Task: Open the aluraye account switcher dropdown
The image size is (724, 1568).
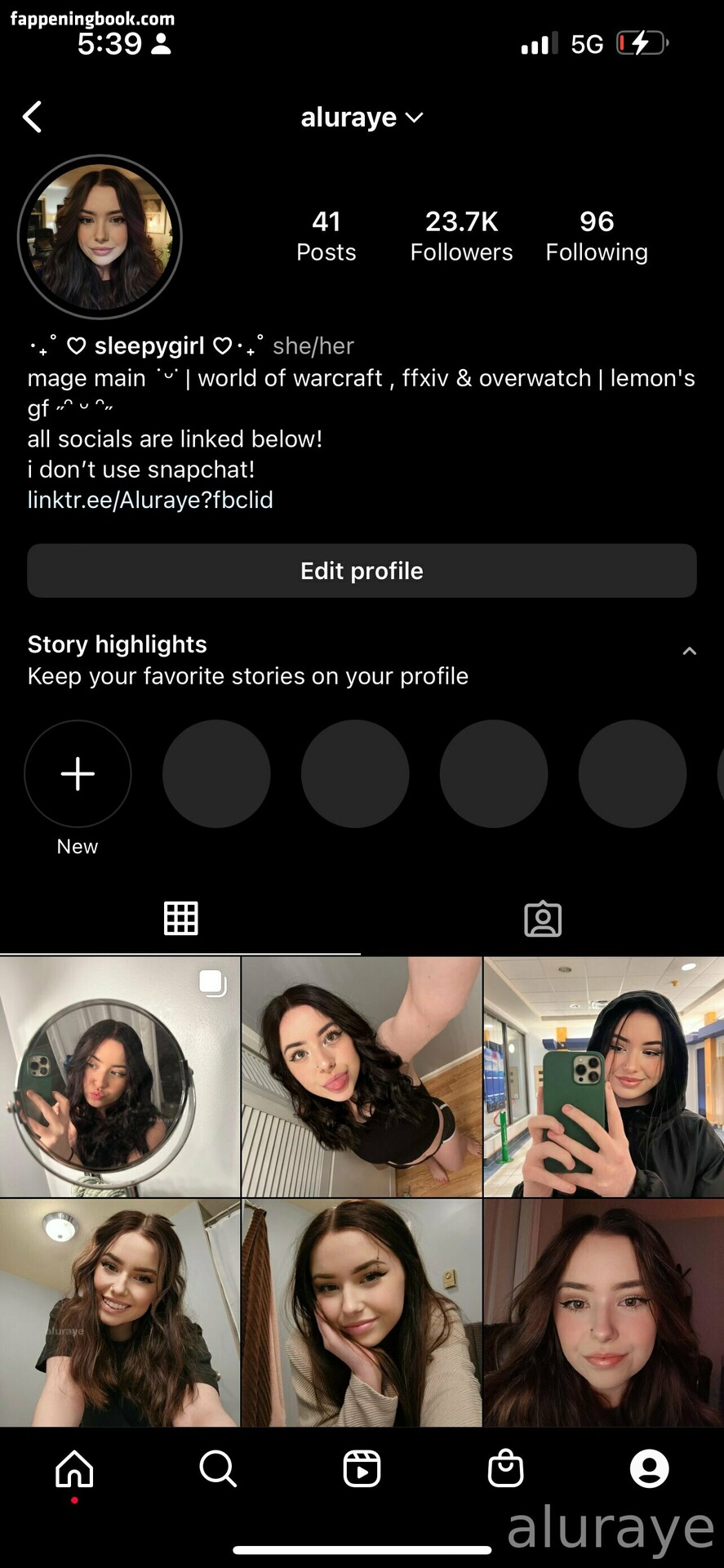Action: coord(362,118)
